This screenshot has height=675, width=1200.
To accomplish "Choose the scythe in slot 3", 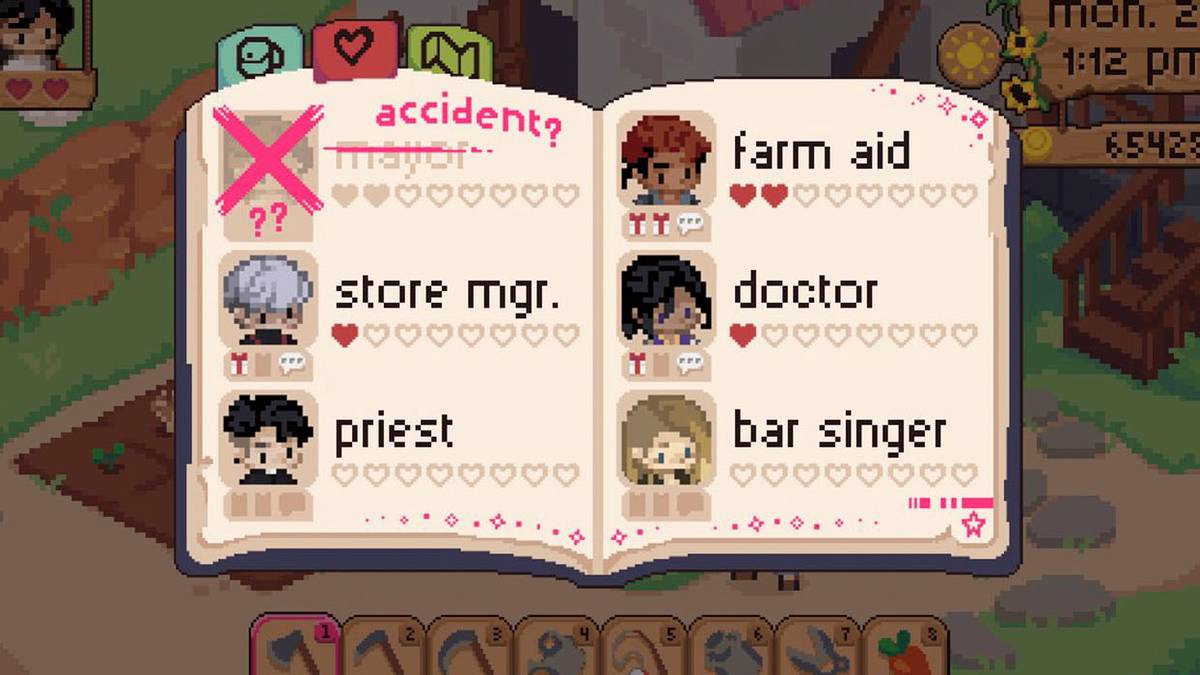I will pos(467,650).
